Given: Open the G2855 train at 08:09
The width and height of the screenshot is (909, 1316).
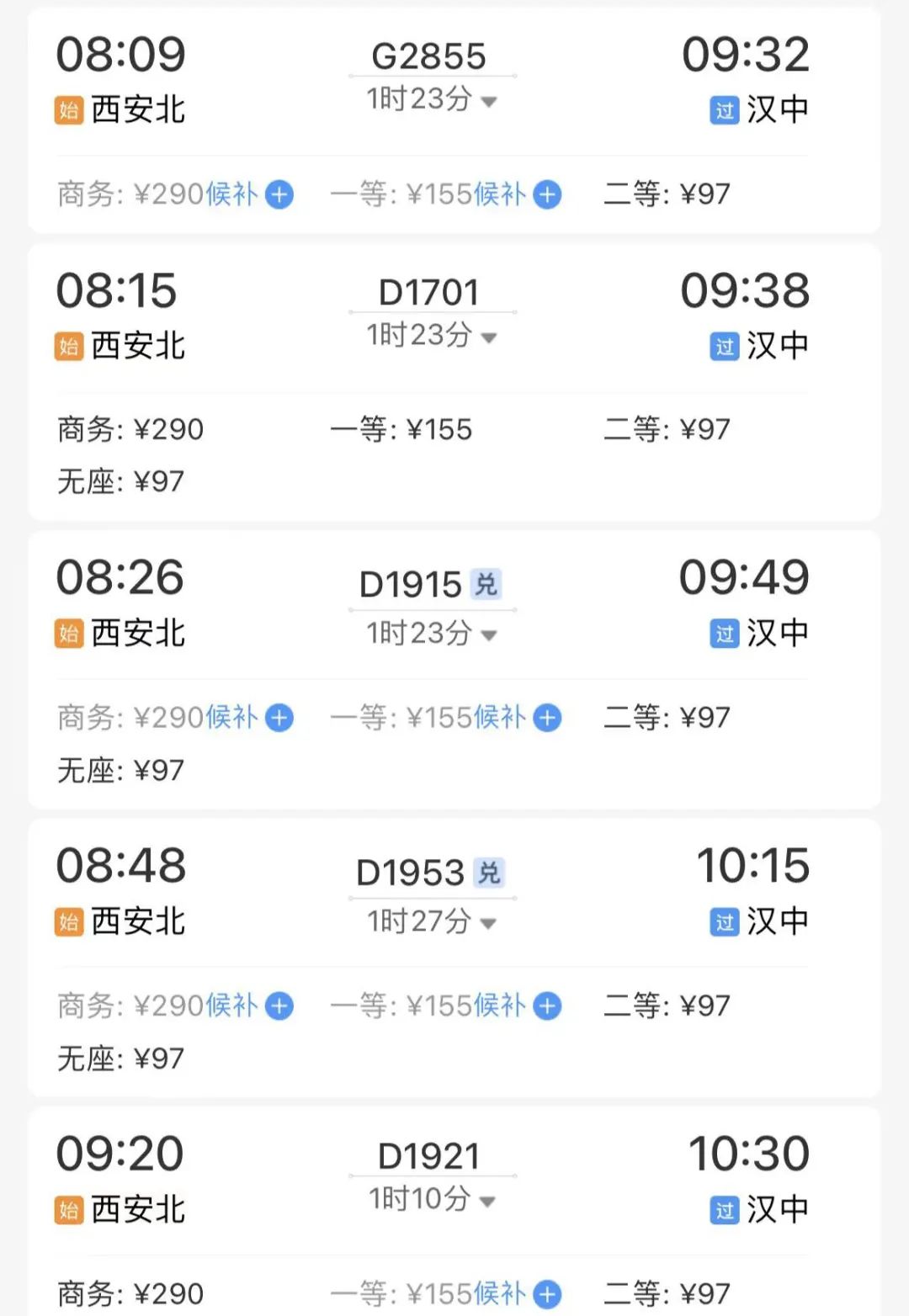Looking at the screenshot, I should tap(429, 56).
